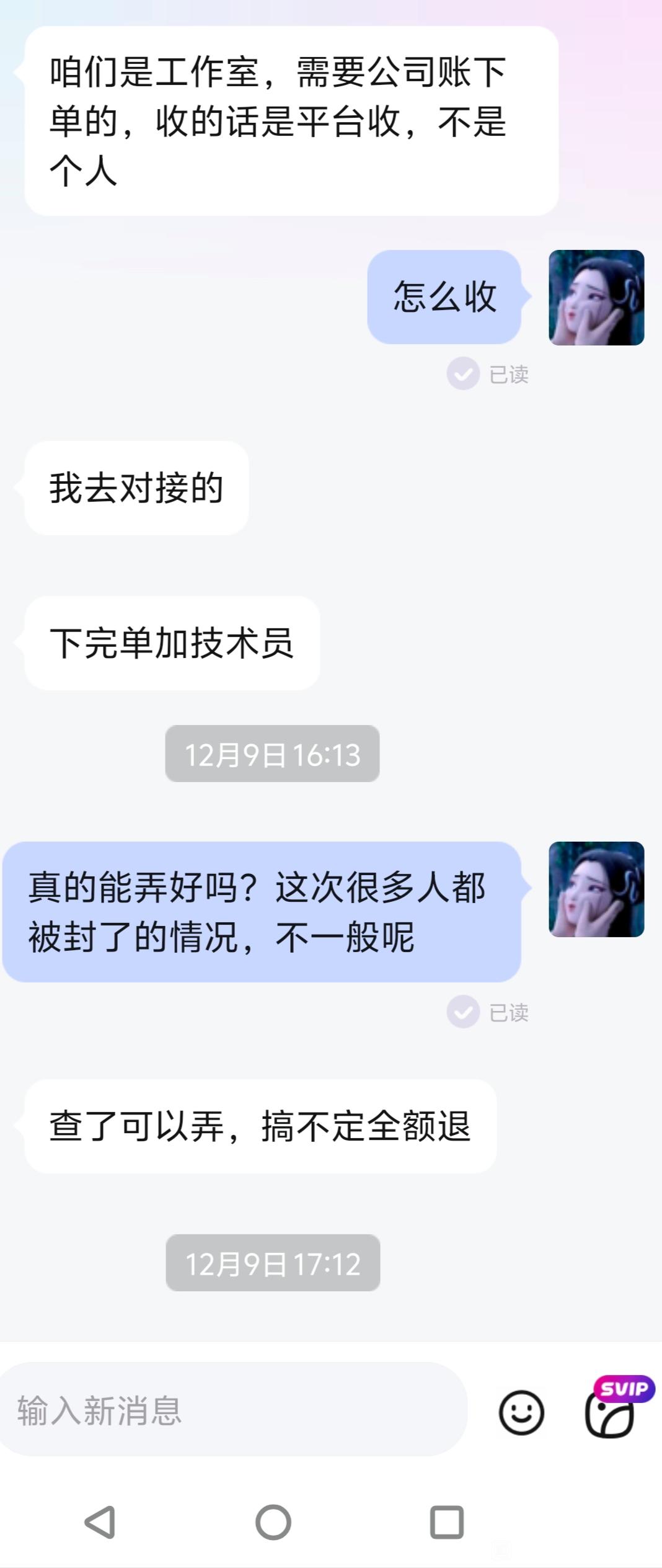Open sender's avatar beside 怎么收
662x1568 pixels.
click(596, 298)
